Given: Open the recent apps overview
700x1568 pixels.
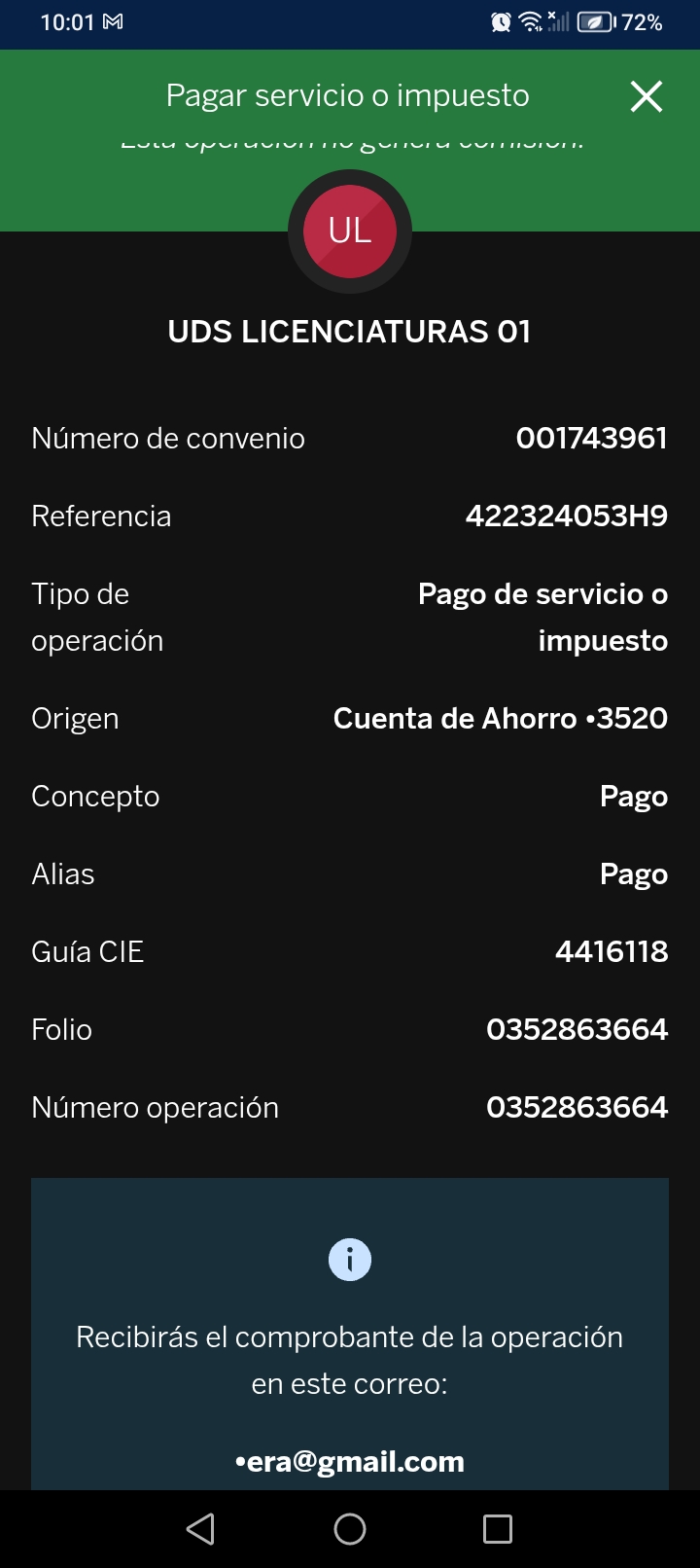Looking at the screenshot, I should [x=498, y=1529].
